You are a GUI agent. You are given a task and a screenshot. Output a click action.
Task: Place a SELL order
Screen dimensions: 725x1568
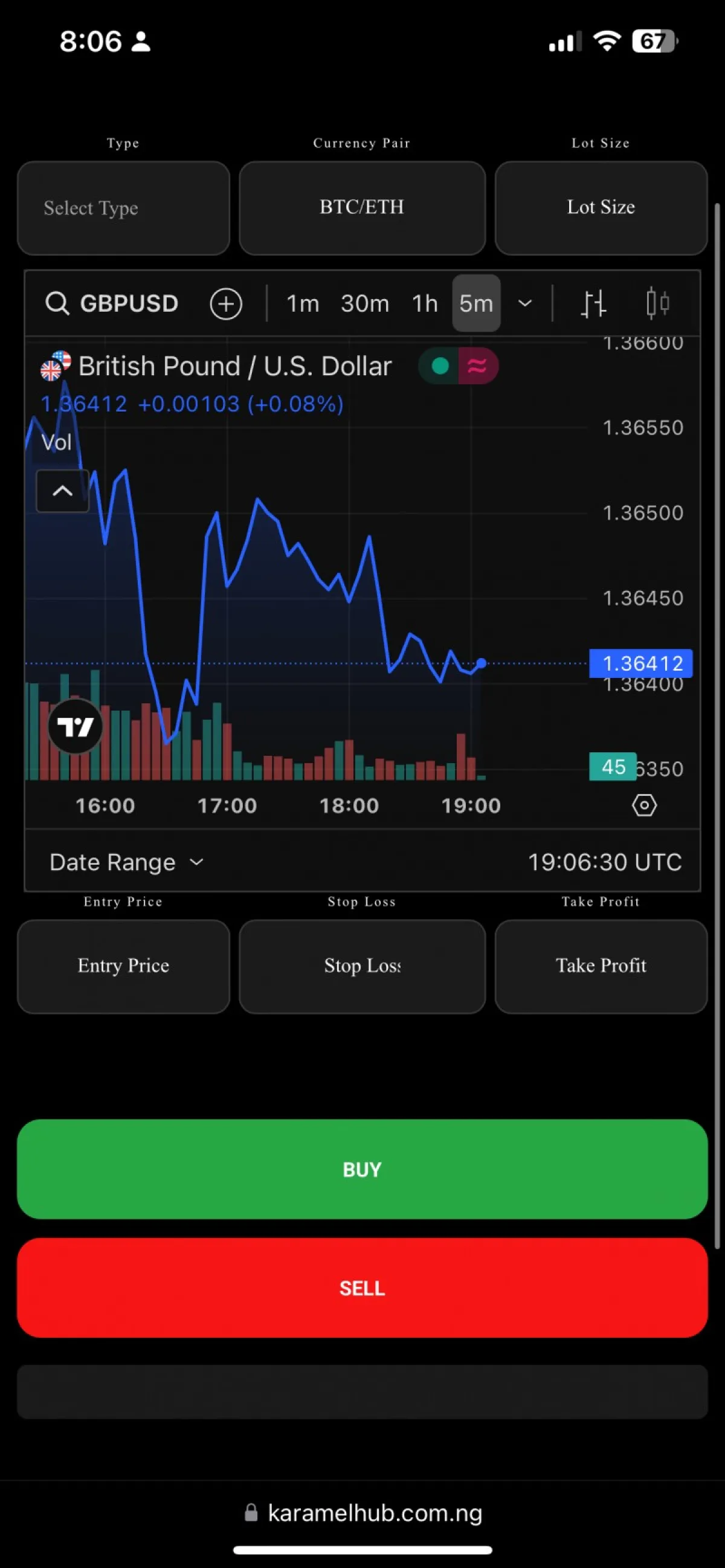pyautogui.click(x=362, y=1288)
